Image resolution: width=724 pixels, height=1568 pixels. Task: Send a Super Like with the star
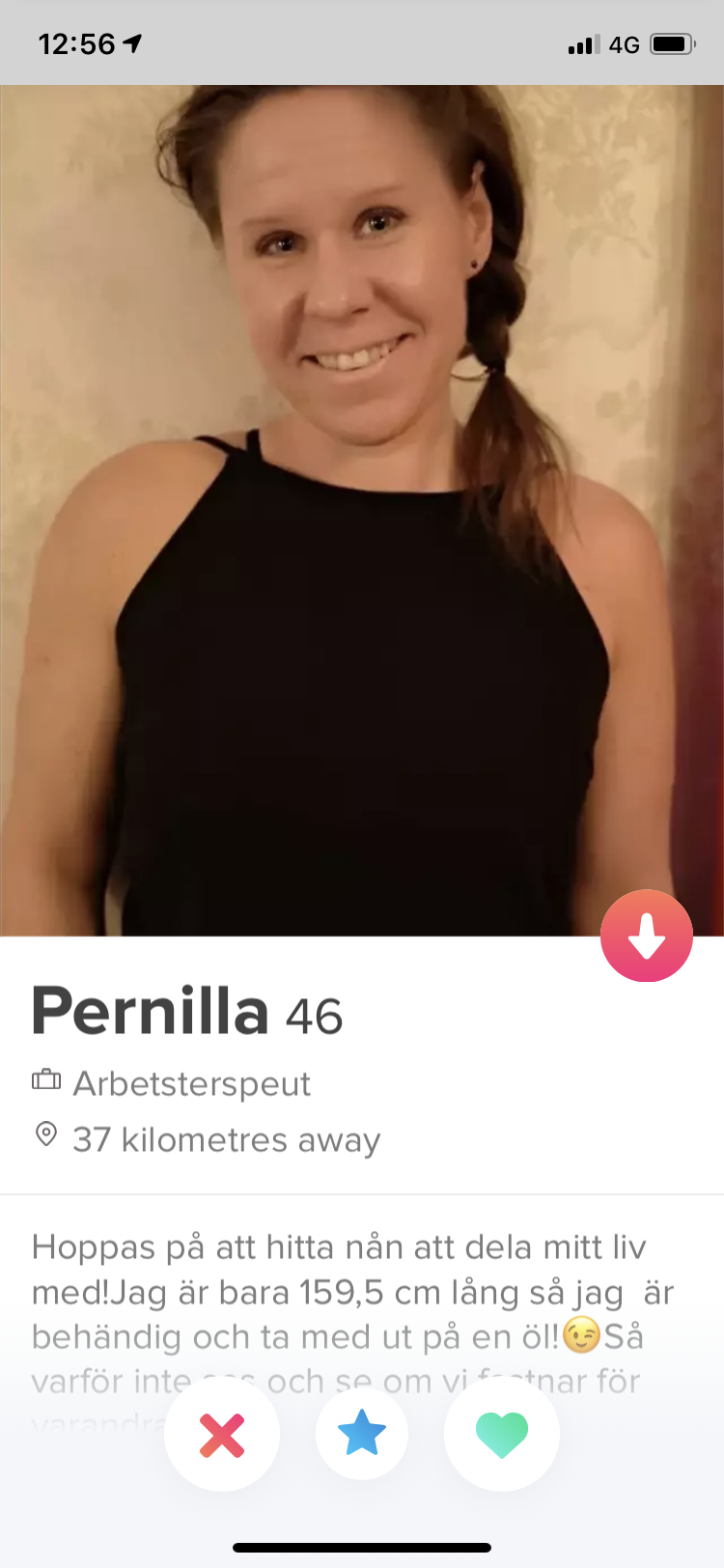(x=362, y=1434)
